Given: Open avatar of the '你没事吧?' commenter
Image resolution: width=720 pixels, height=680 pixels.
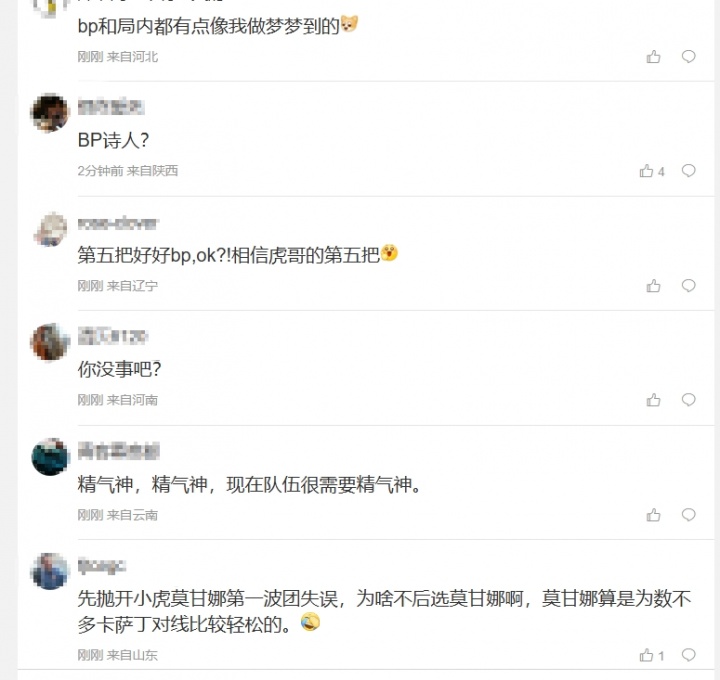Looking at the screenshot, I should point(49,343).
